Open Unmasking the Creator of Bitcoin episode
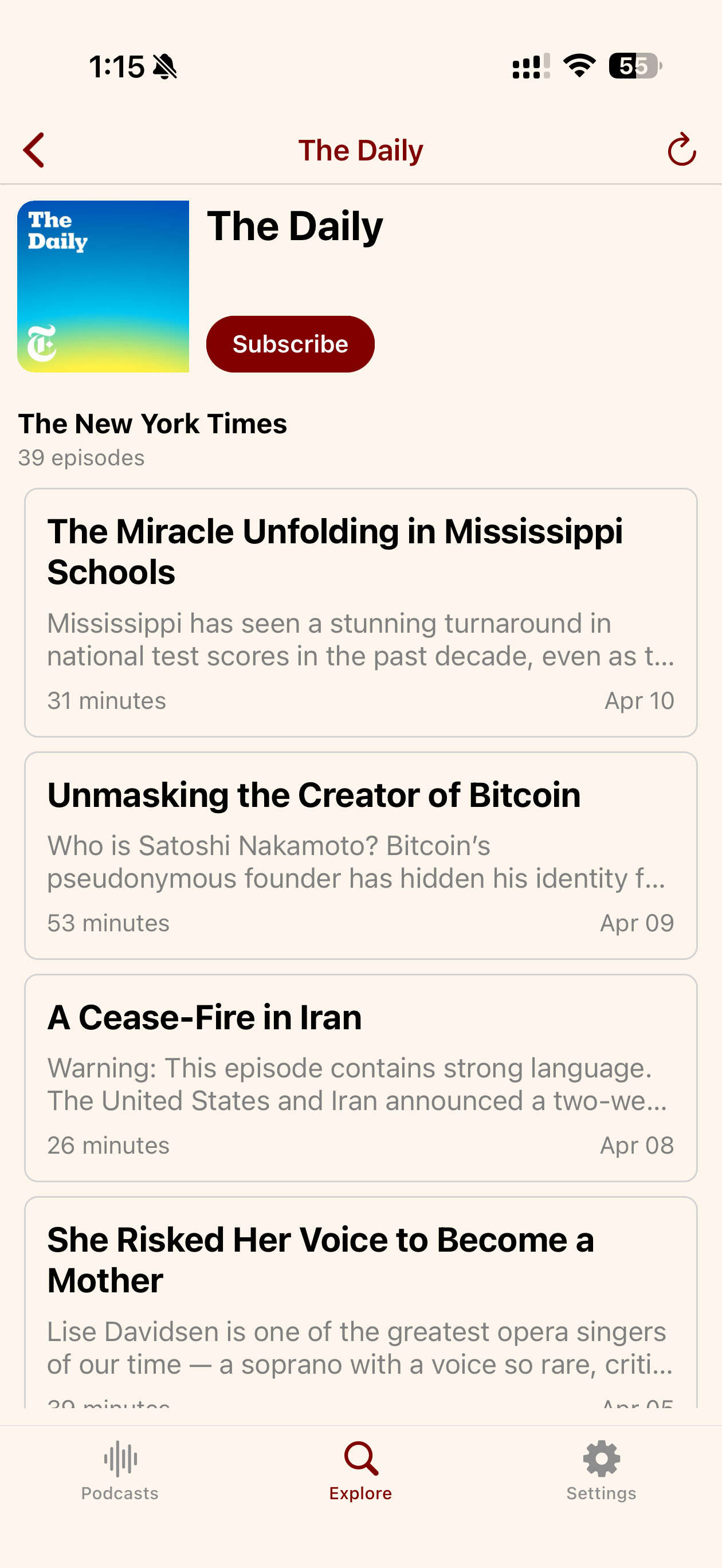722x1568 pixels. click(x=360, y=855)
